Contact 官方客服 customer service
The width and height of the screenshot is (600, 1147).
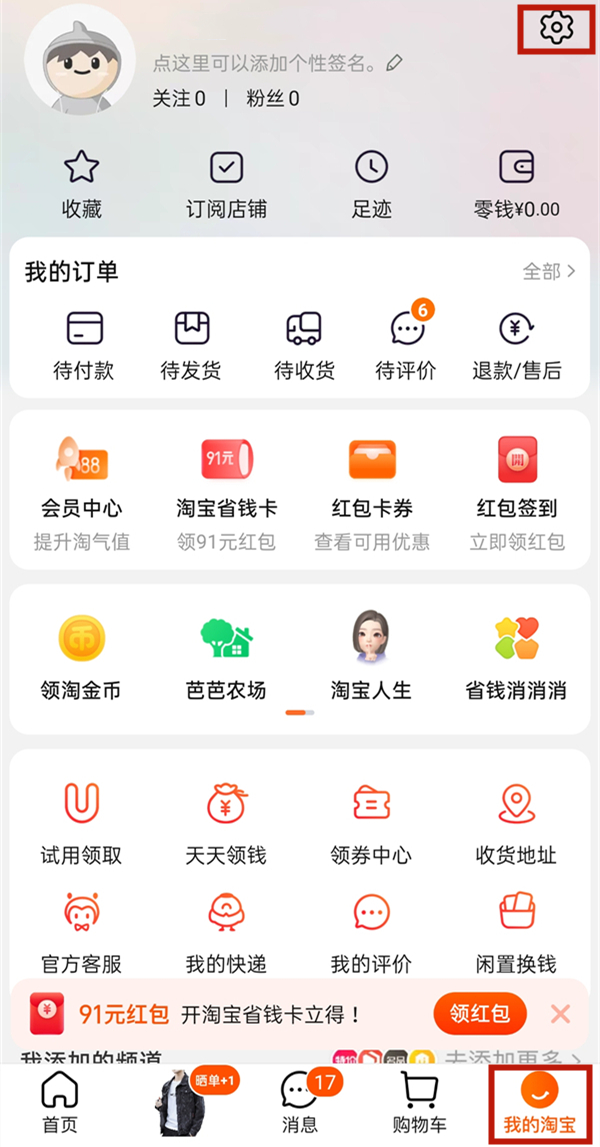click(81, 933)
